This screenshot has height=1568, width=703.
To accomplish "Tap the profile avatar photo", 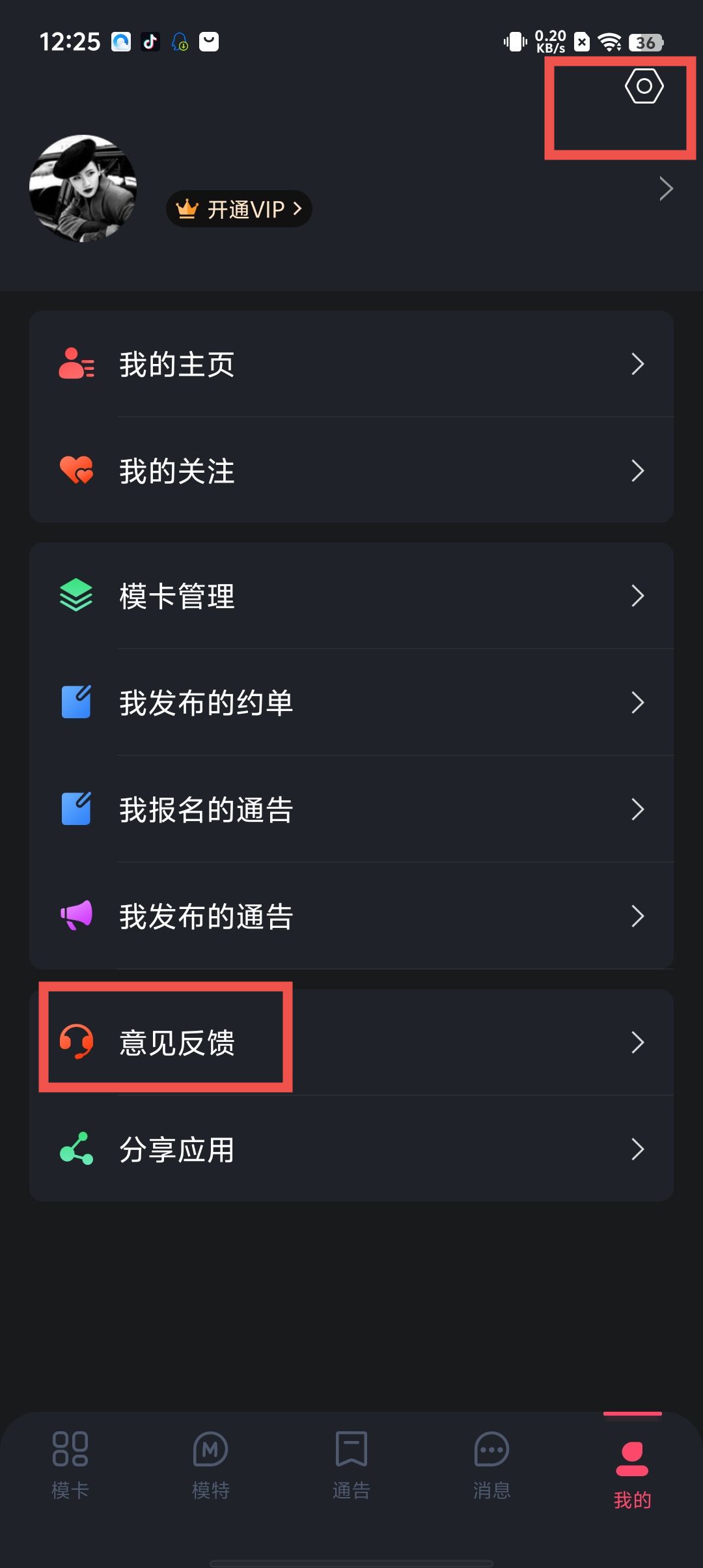I will click(x=83, y=189).
